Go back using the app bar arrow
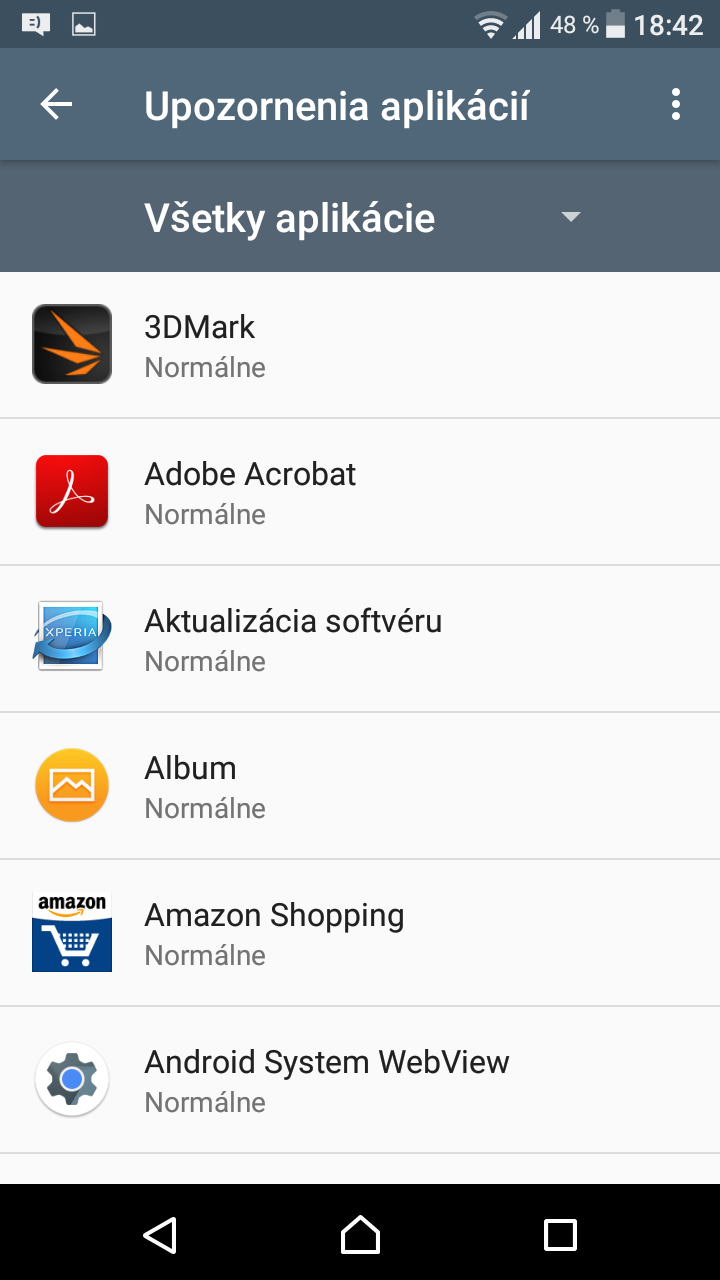Image resolution: width=720 pixels, height=1280 pixels. (x=56, y=104)
